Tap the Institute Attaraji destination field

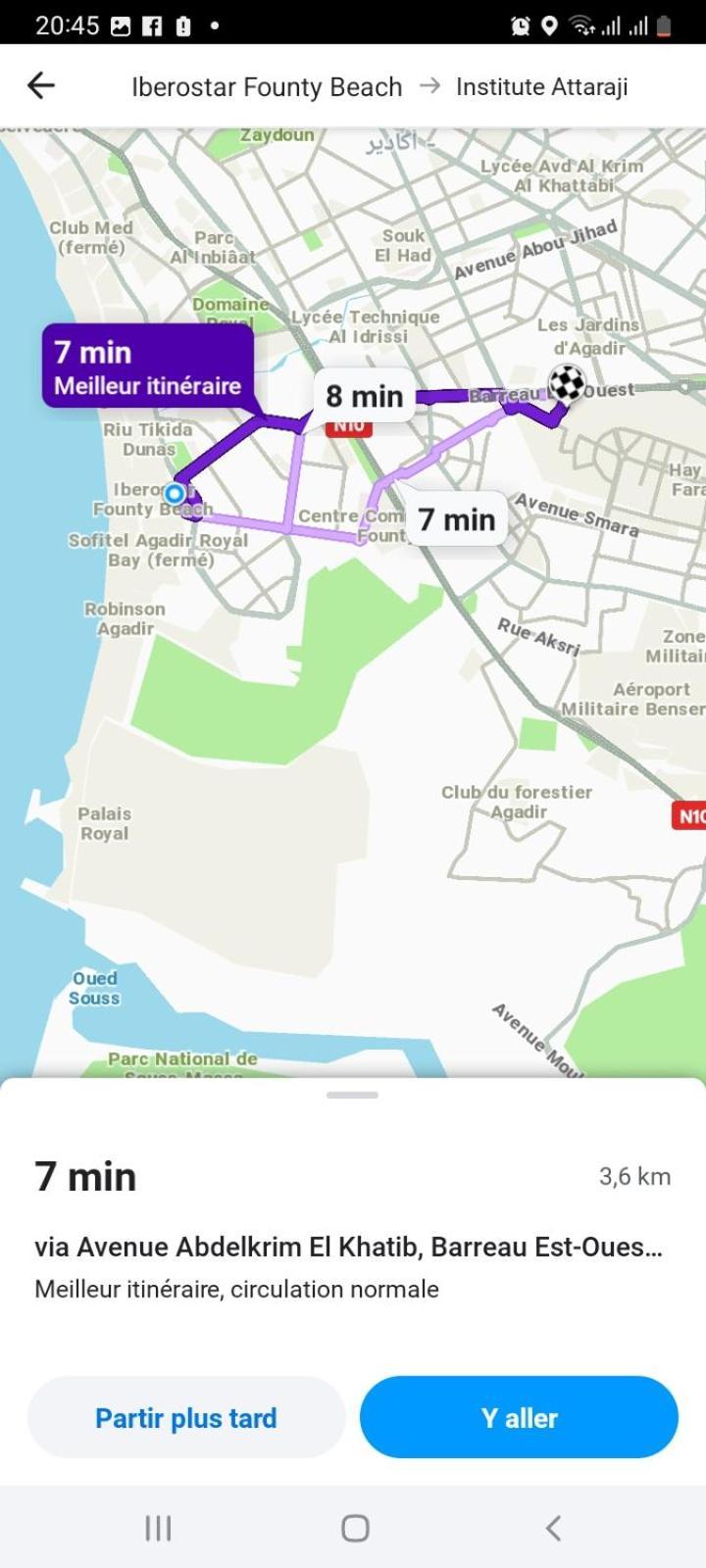[x=541, y=86]
